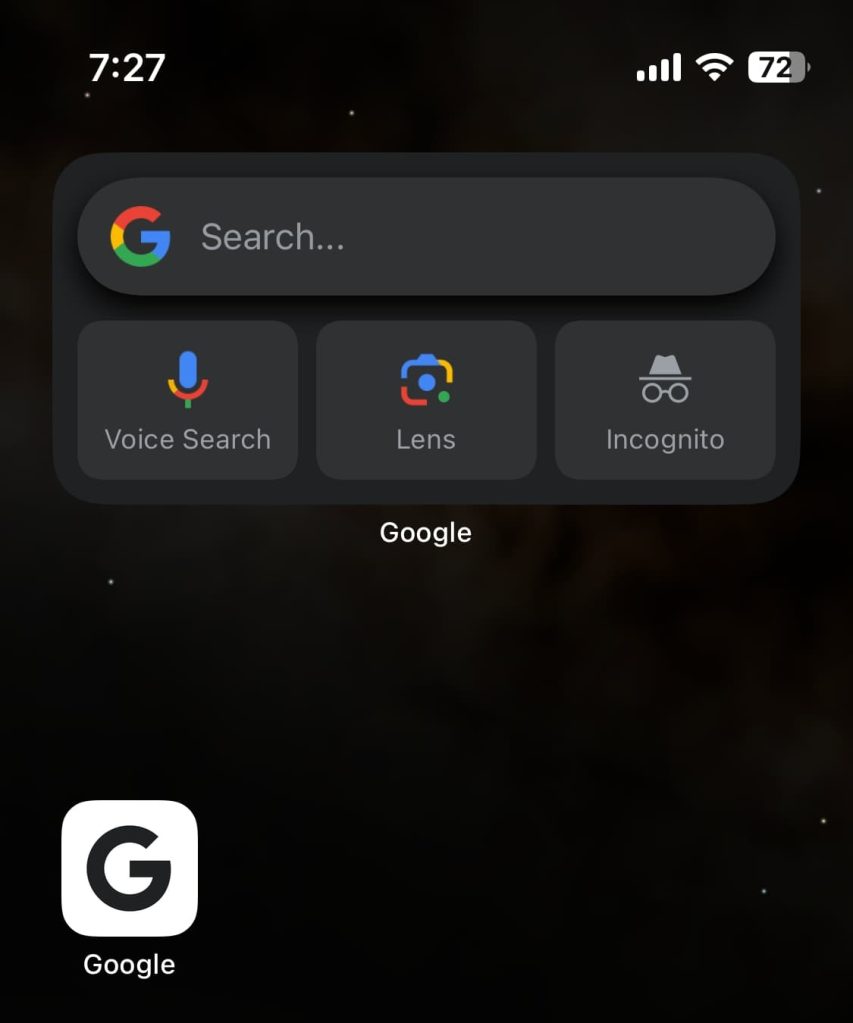Tap the cellular signal bars indicator
The image size is (853, 1023).
657,67
